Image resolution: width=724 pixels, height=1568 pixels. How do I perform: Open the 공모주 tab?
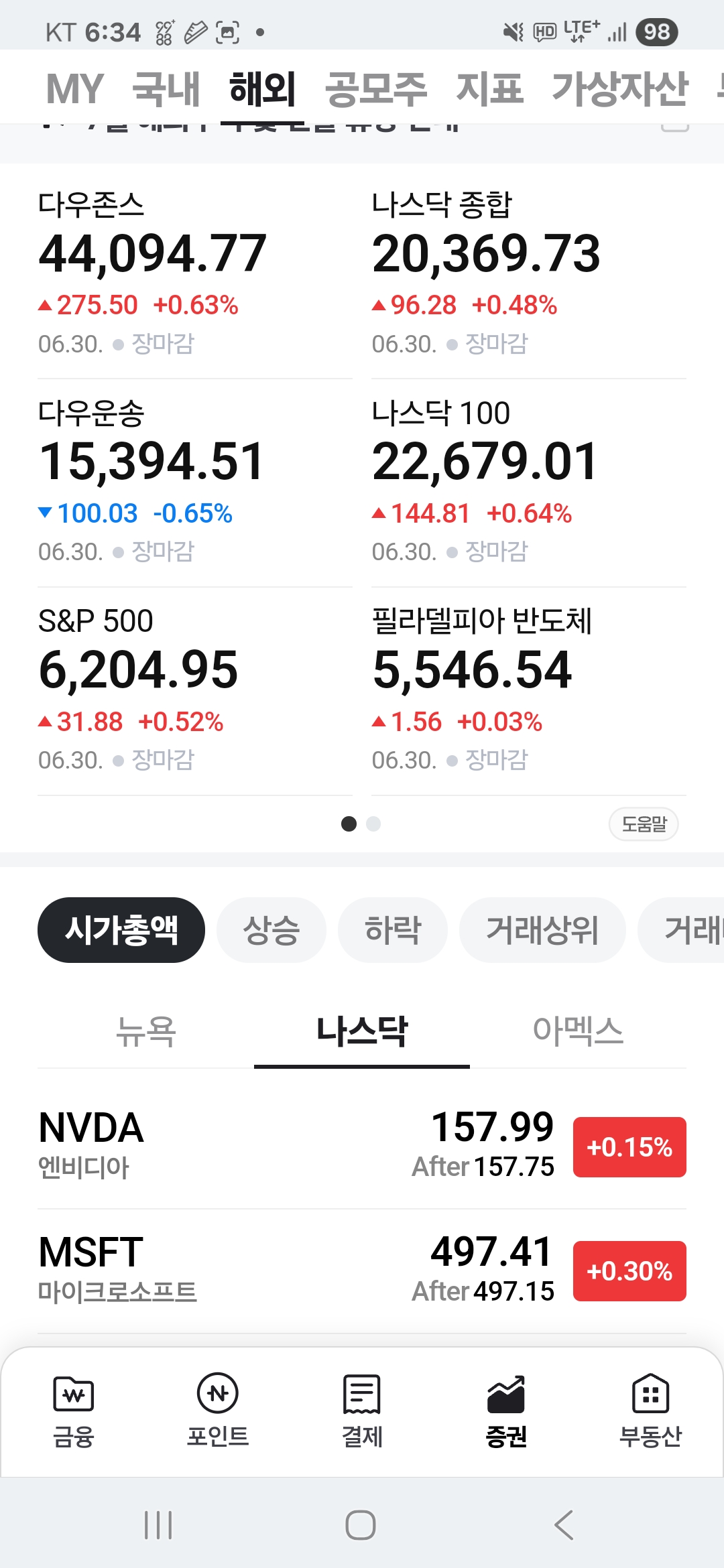tap(375, 88)
